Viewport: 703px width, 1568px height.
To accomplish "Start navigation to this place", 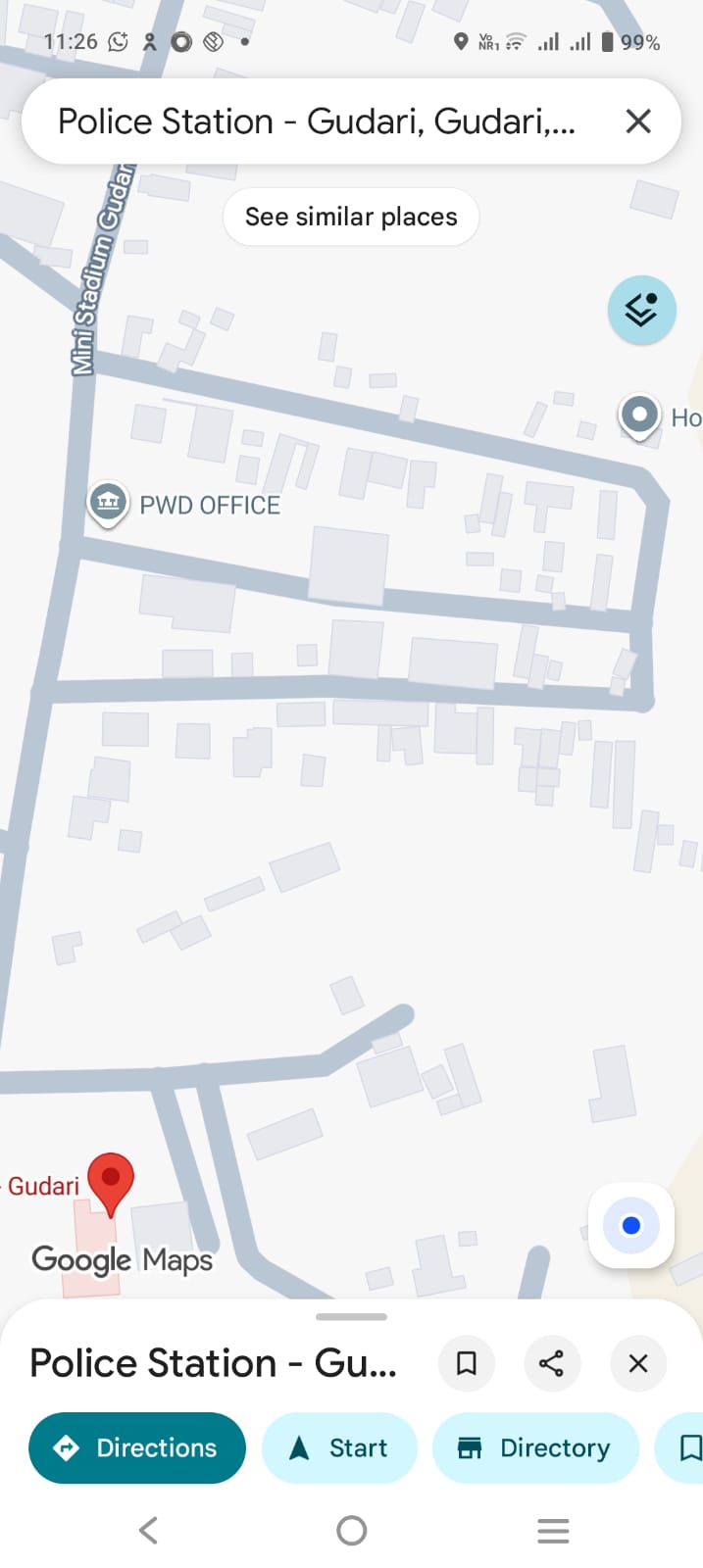I will coord(339,1447).
